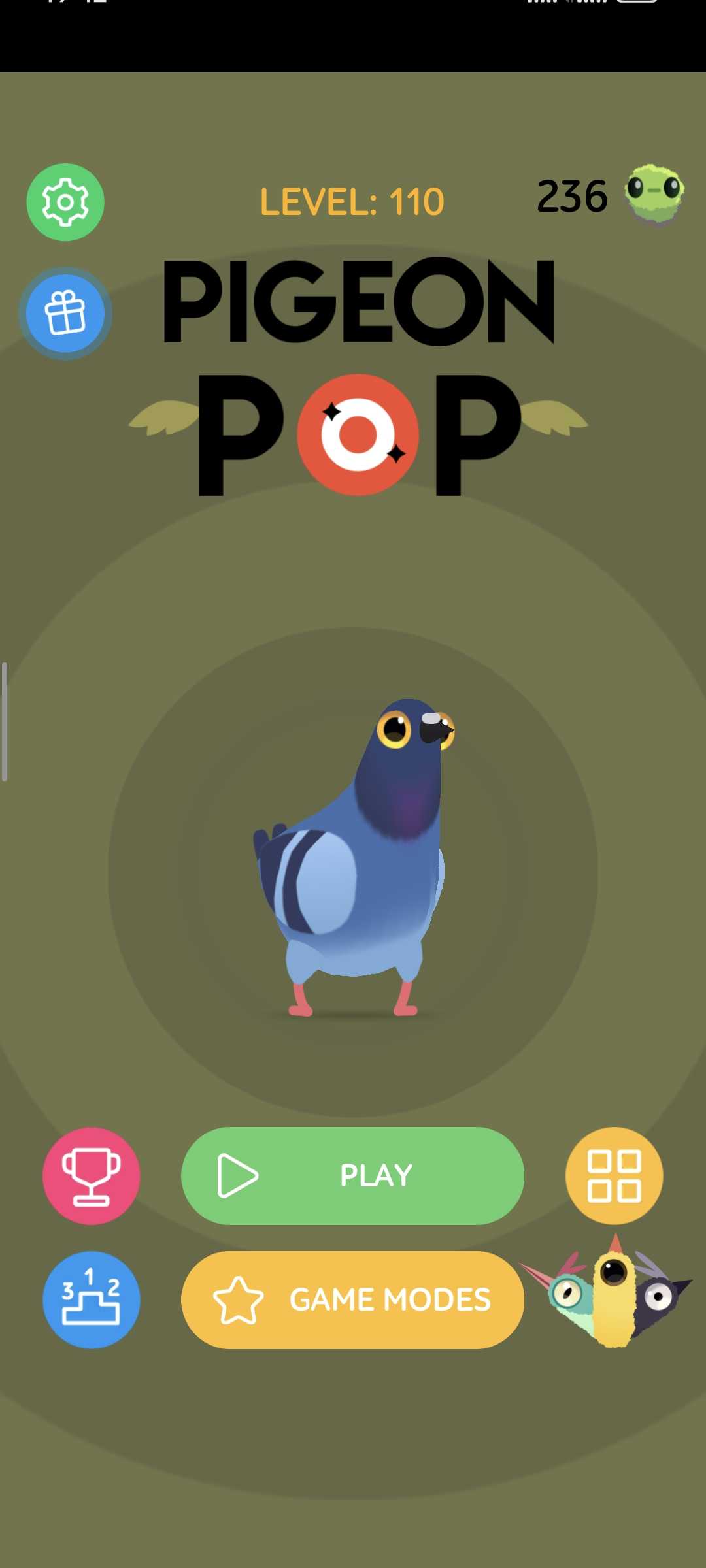Viewport: 706px width, 1568px height.
Task: Open the trophy achievements button
Action: click(92, 1175)
